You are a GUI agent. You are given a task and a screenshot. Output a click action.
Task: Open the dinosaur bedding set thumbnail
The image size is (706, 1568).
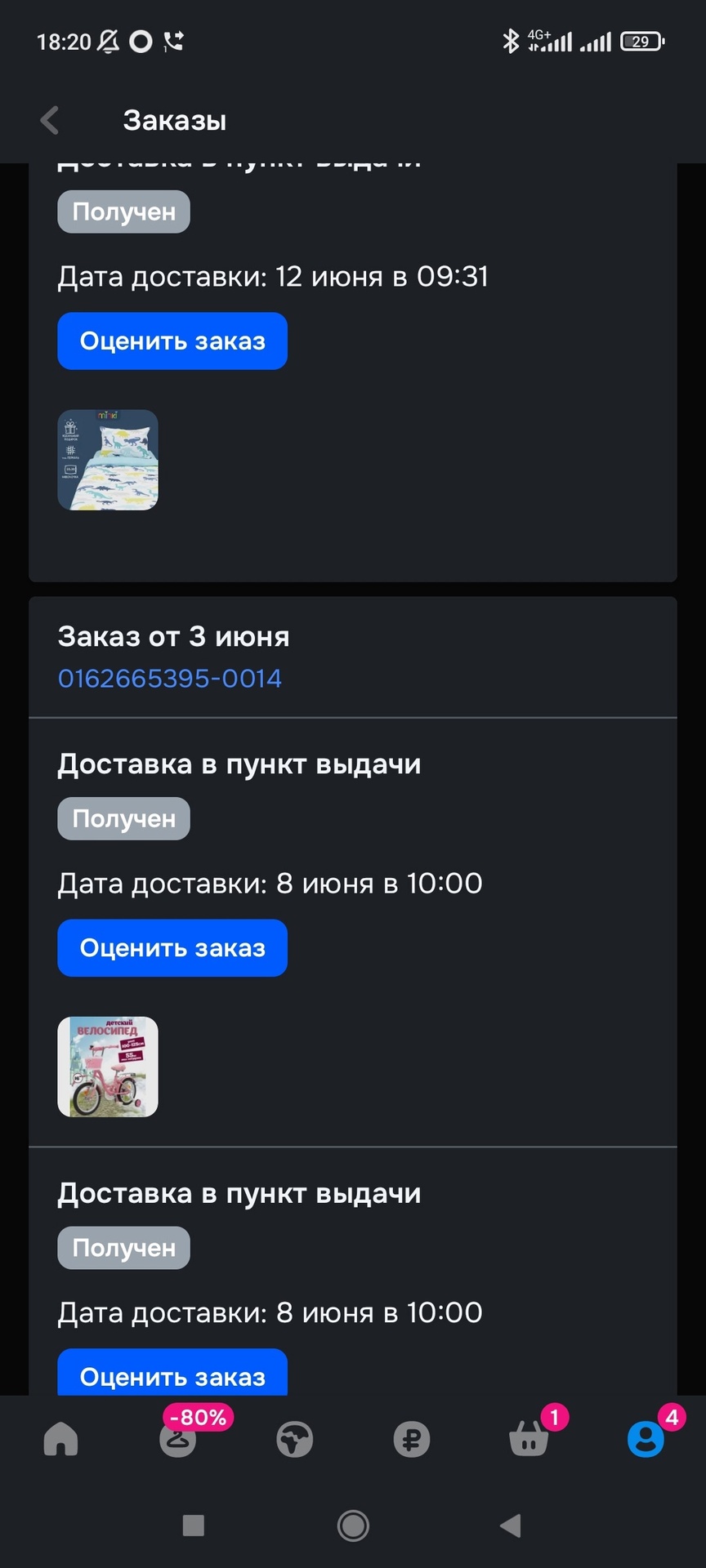tap(108, 461)
